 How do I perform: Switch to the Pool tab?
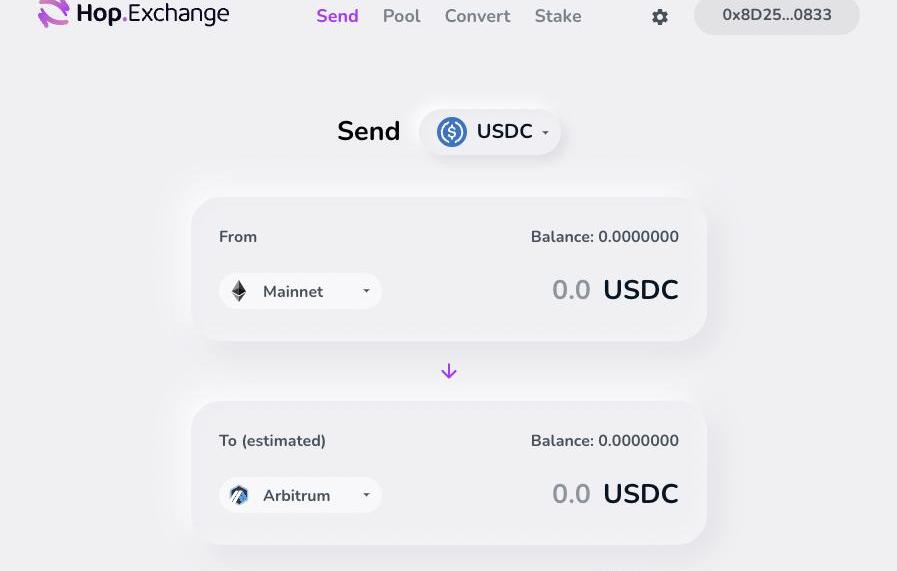(401, 16)
